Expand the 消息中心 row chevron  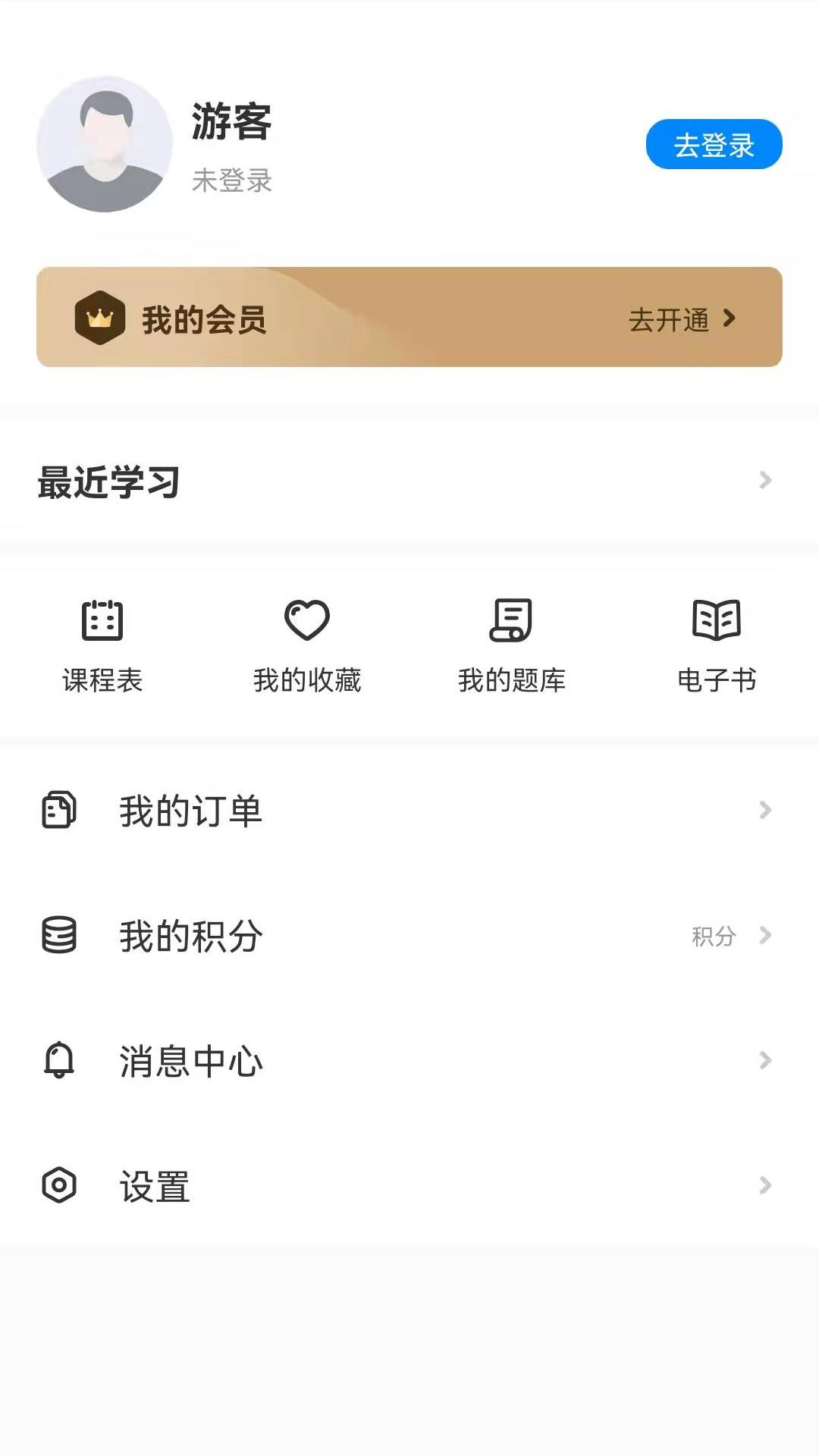(764, 1060)
